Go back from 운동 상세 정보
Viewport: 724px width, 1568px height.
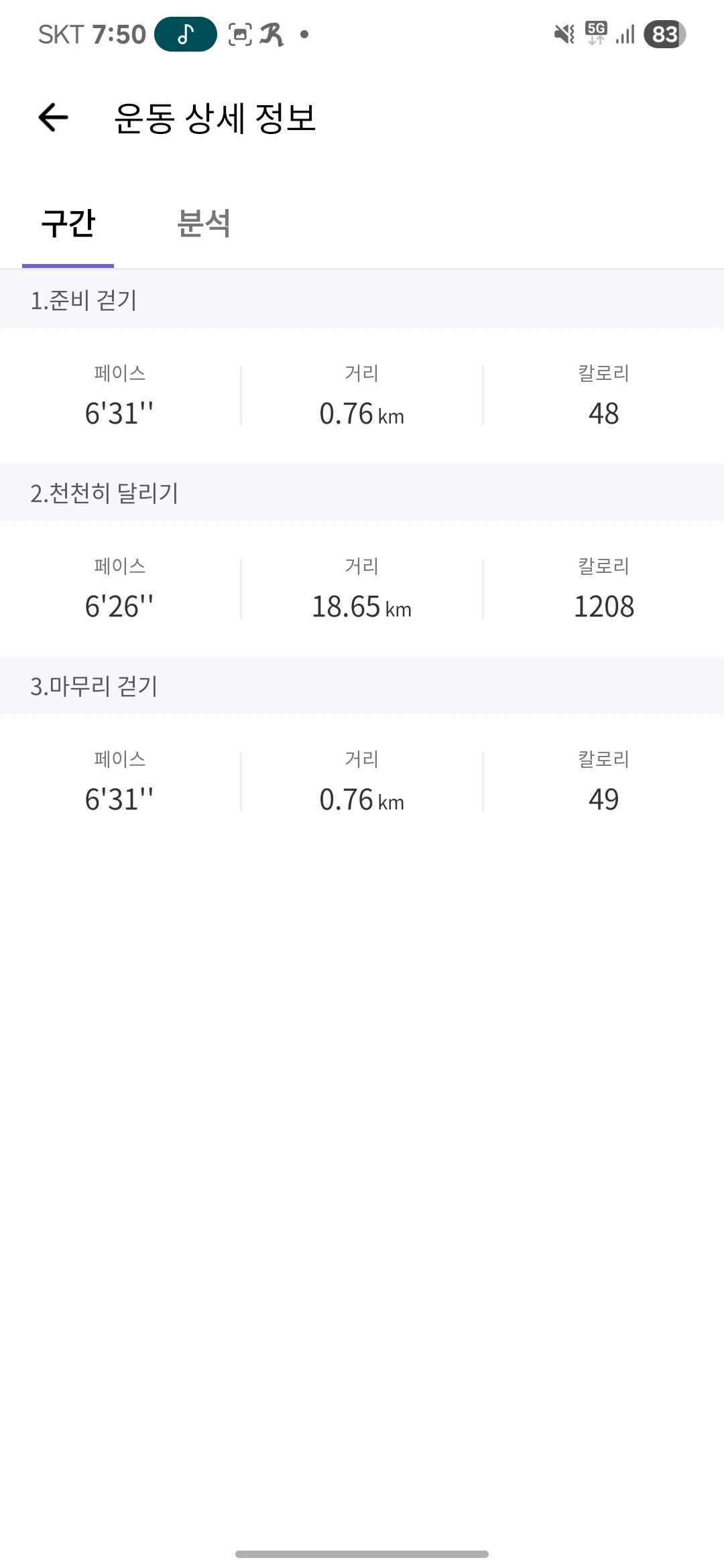[54, 118]
